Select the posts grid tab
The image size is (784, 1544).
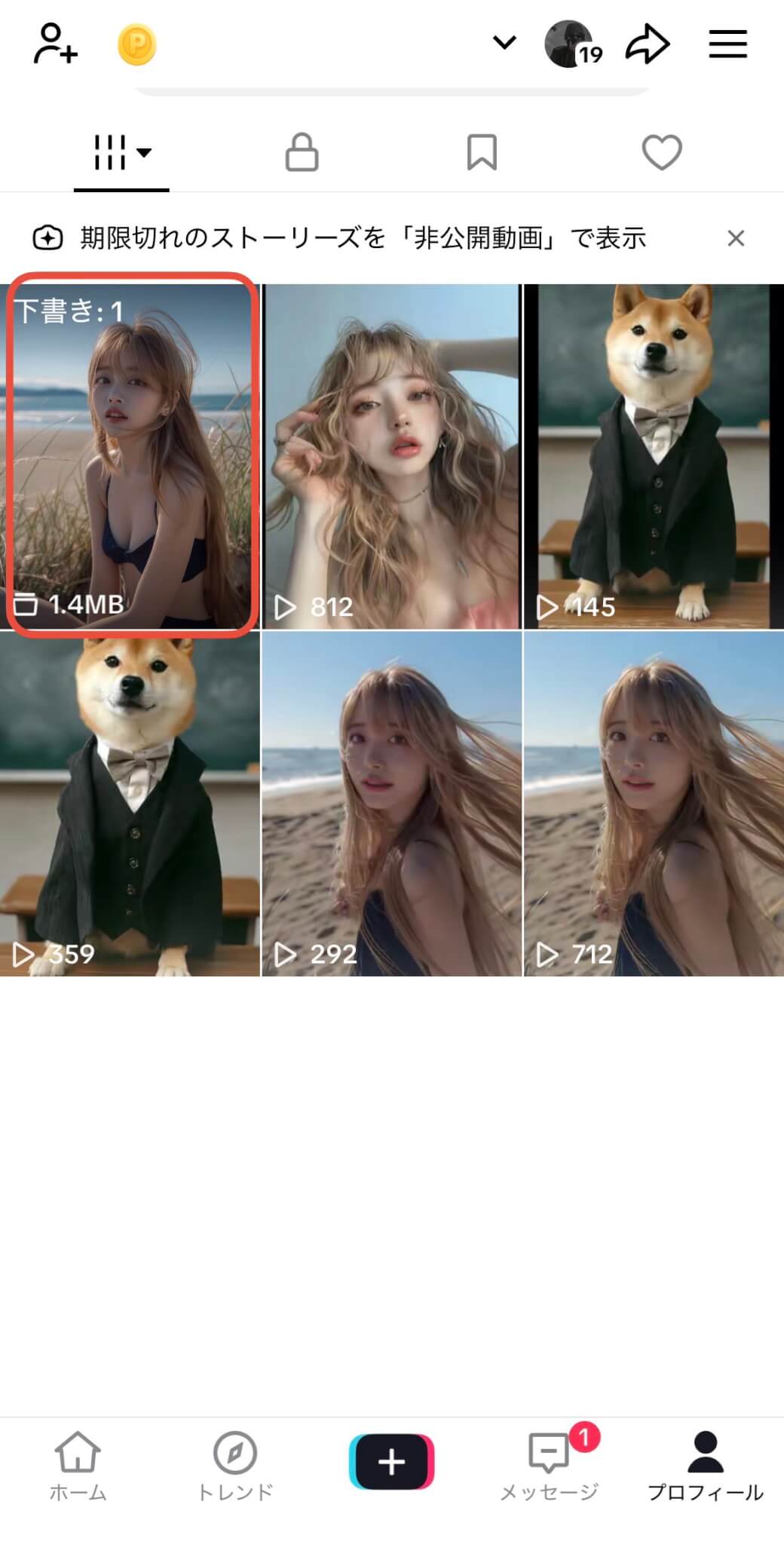tap(121, 152)
